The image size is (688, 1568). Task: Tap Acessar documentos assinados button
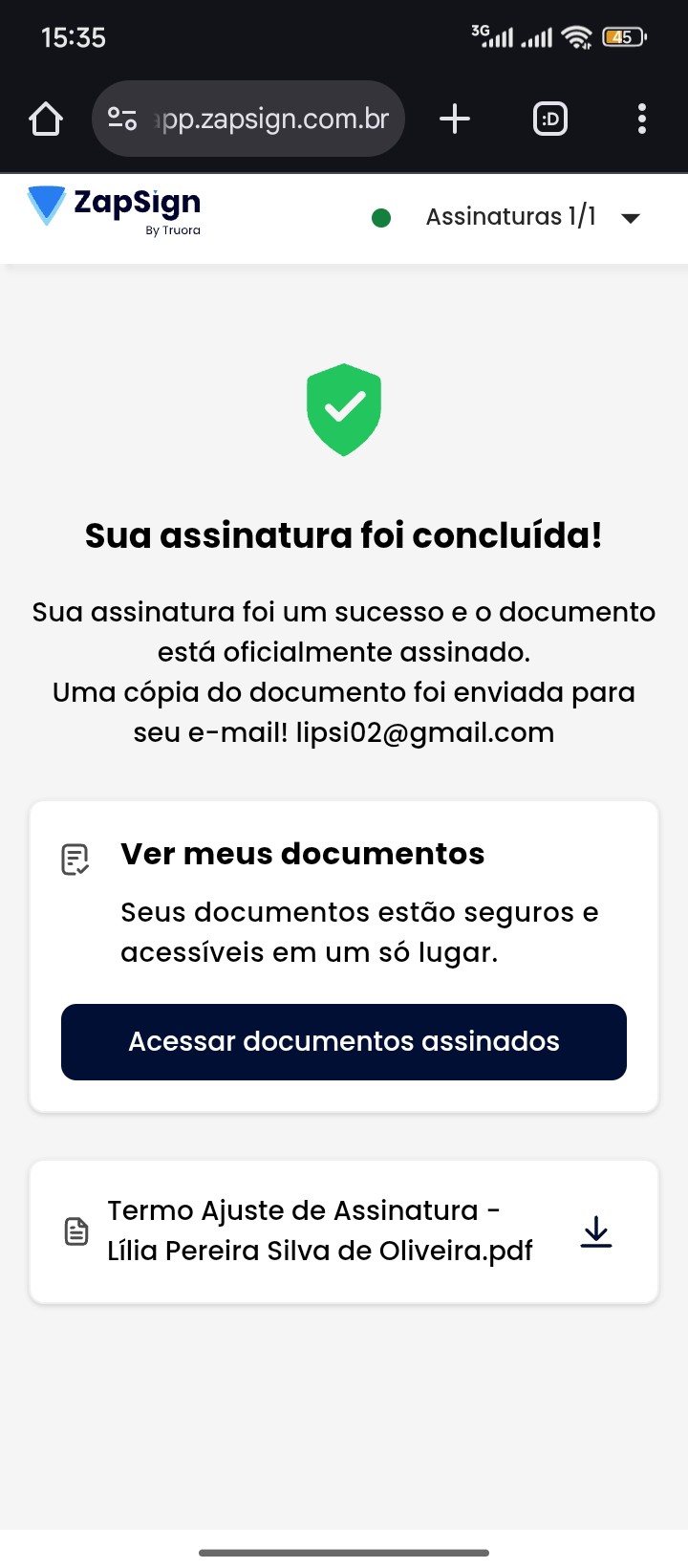click(x=344, y=1041)
